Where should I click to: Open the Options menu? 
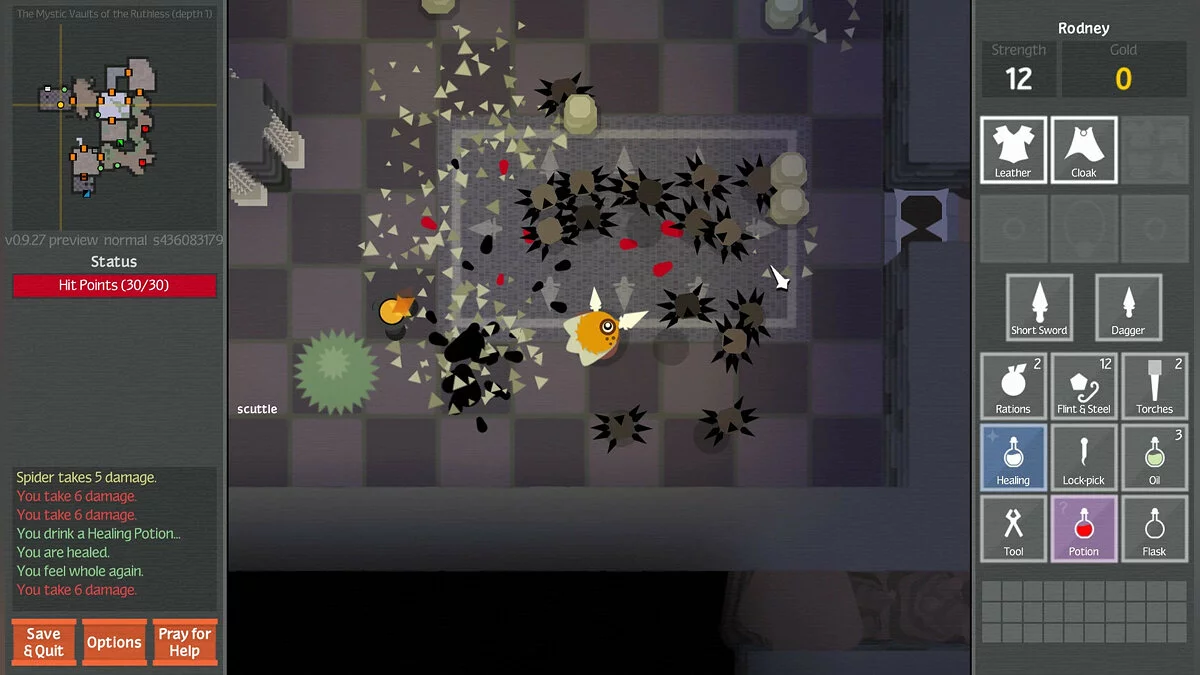coord(114,642)
